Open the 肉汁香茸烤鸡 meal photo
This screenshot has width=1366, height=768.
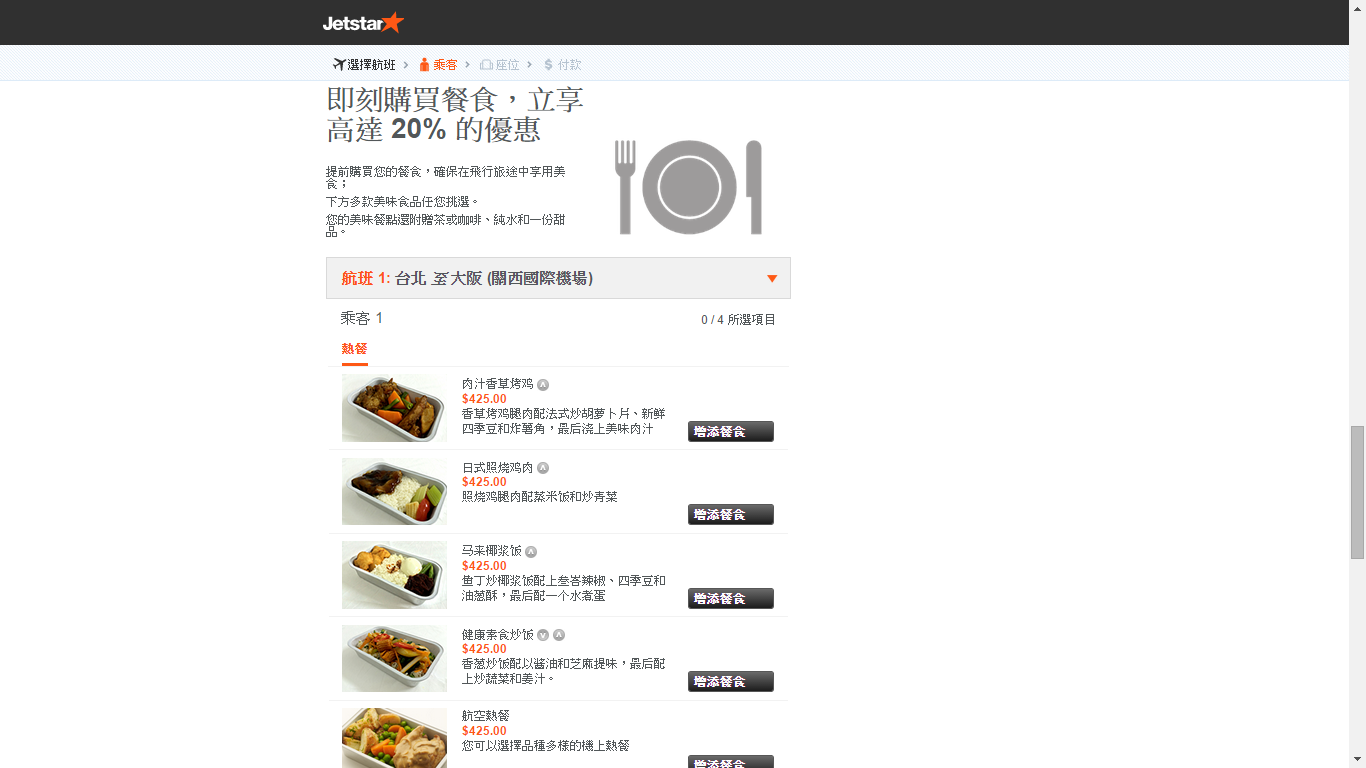pyautogui.click(x=394, y=408)
